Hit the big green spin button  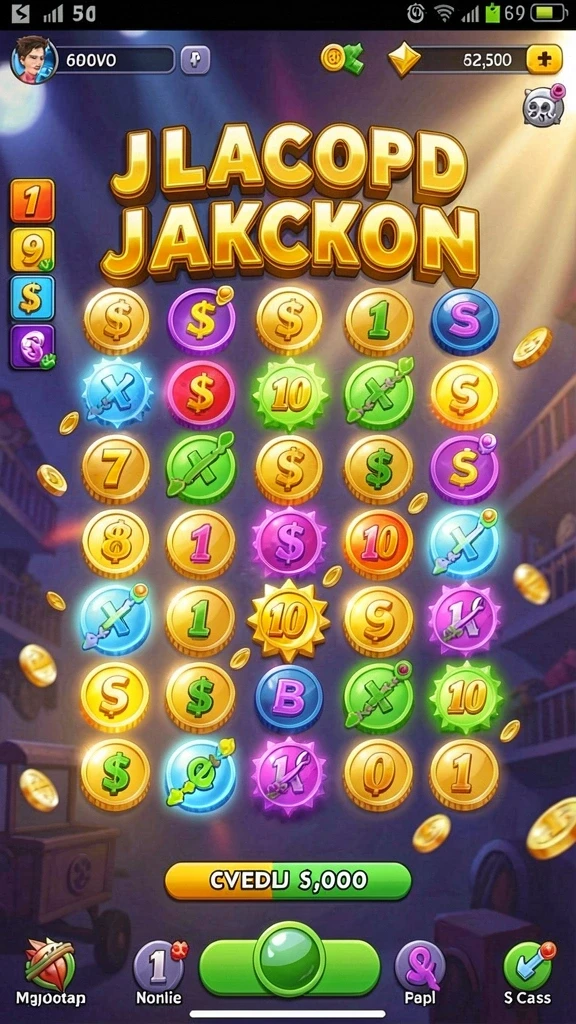coord(289,959)
